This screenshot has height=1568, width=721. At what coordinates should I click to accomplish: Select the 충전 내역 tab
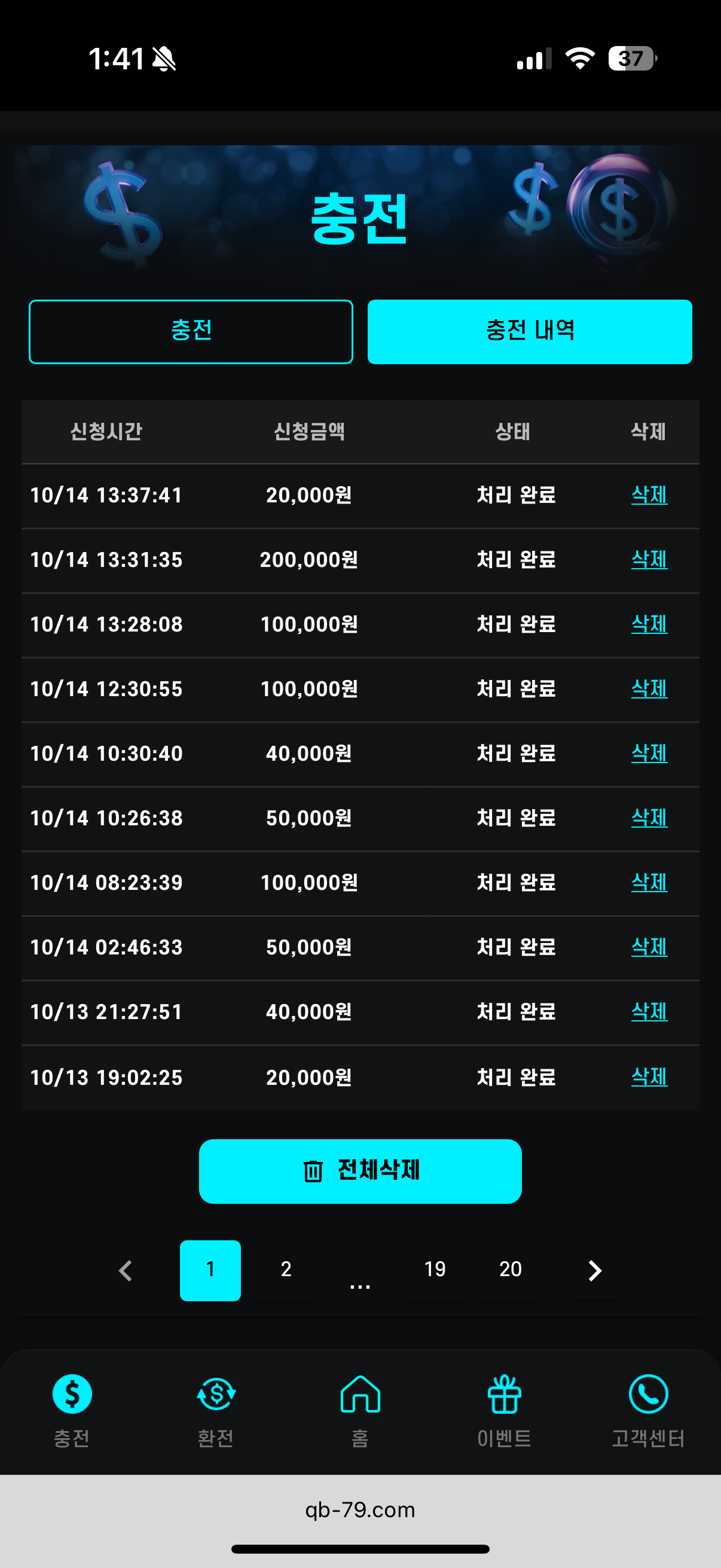[x=529, y=331]
